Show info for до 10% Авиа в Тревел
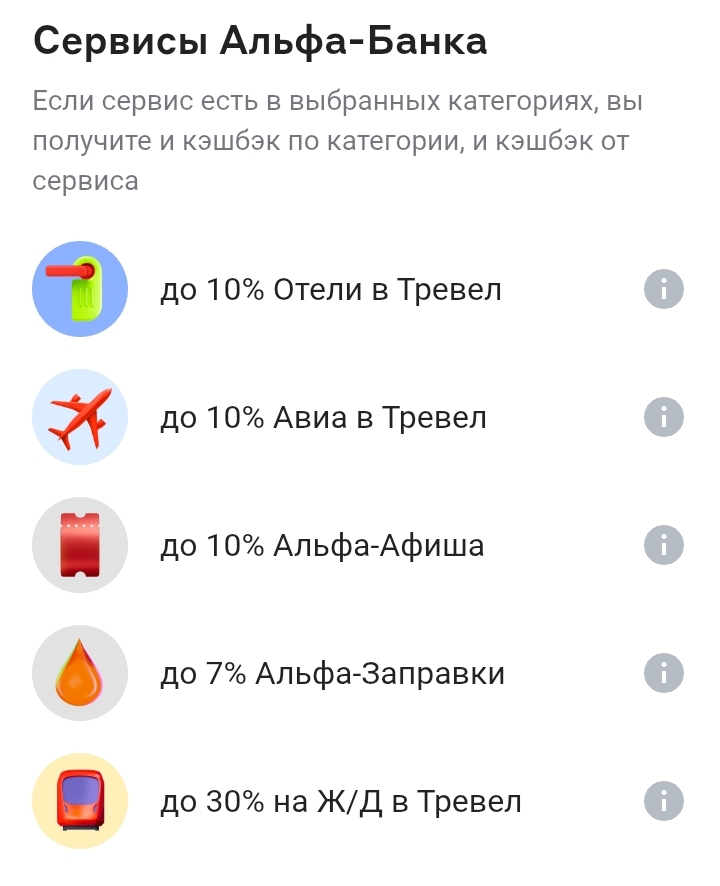The height and width of the screenshot is (886, 720). tap(663, 416)
